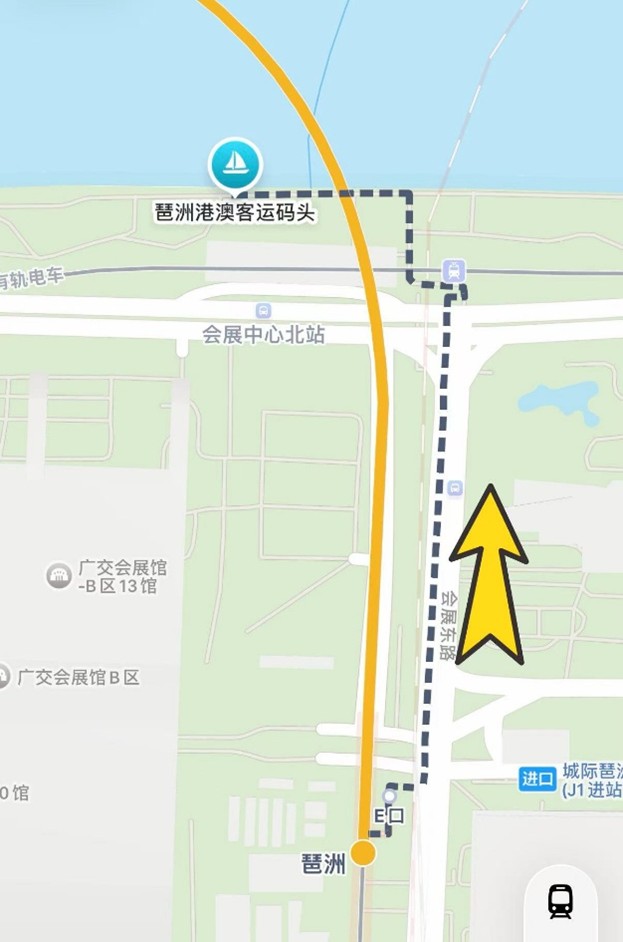Tap the 广交会展馆-B区13馆 place marker
This screenshot has width=623, height=942.
coord(60,575)
